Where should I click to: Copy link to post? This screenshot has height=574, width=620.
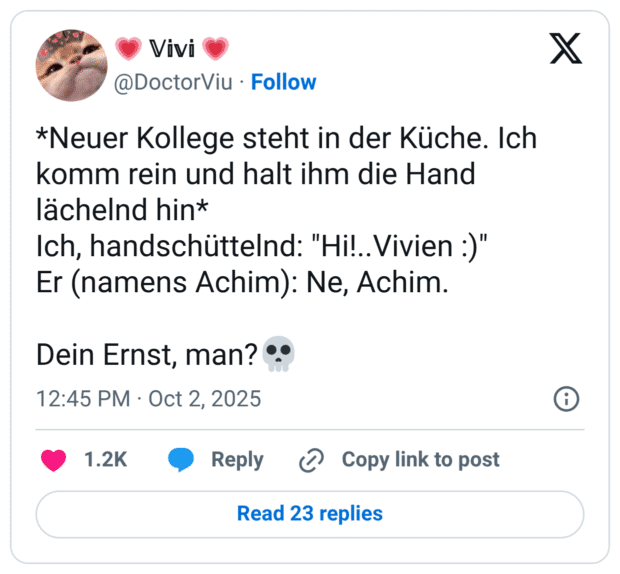(x=400, y=460)
